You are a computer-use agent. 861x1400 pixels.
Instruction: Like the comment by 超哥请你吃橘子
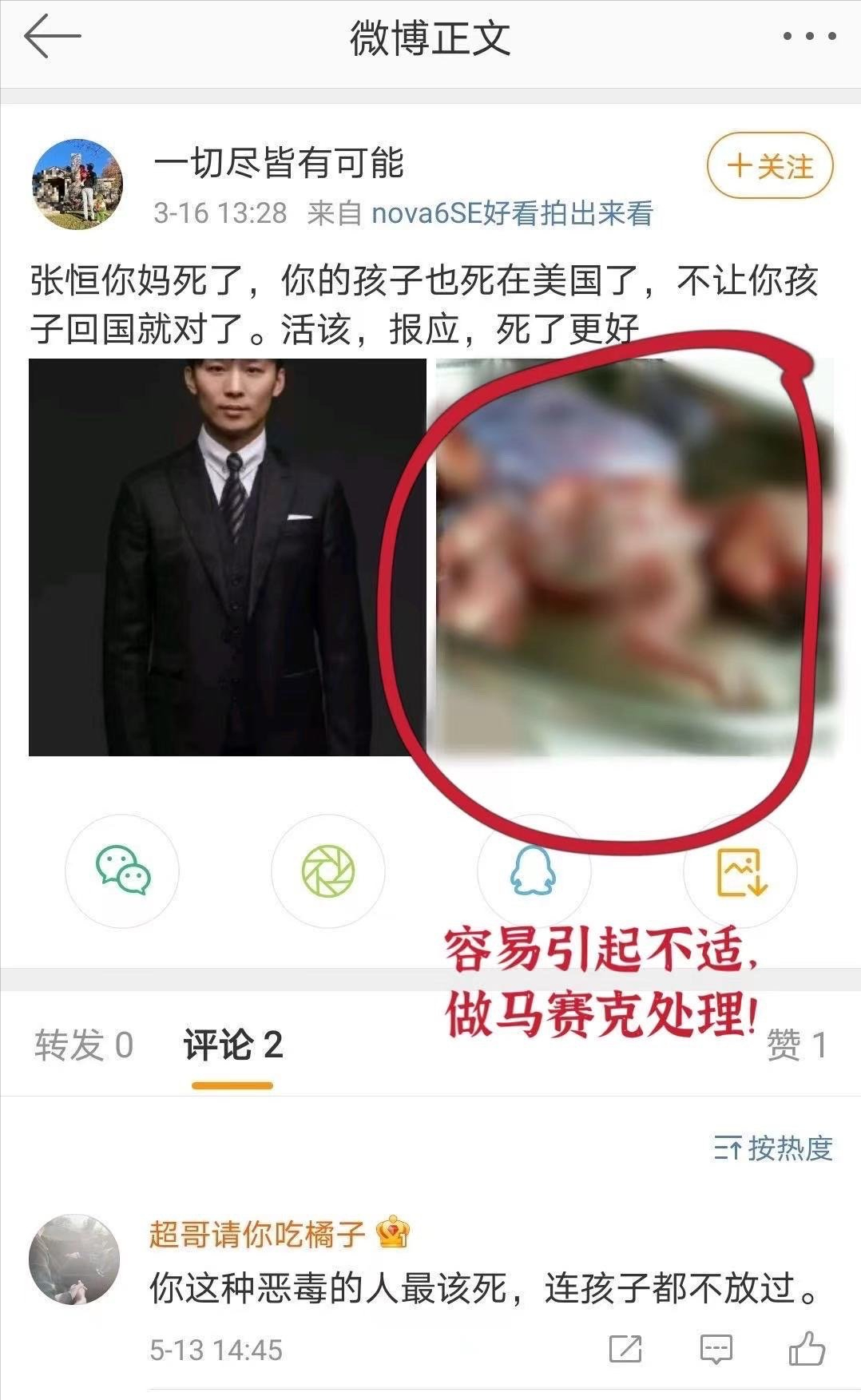click(807, 1348)
